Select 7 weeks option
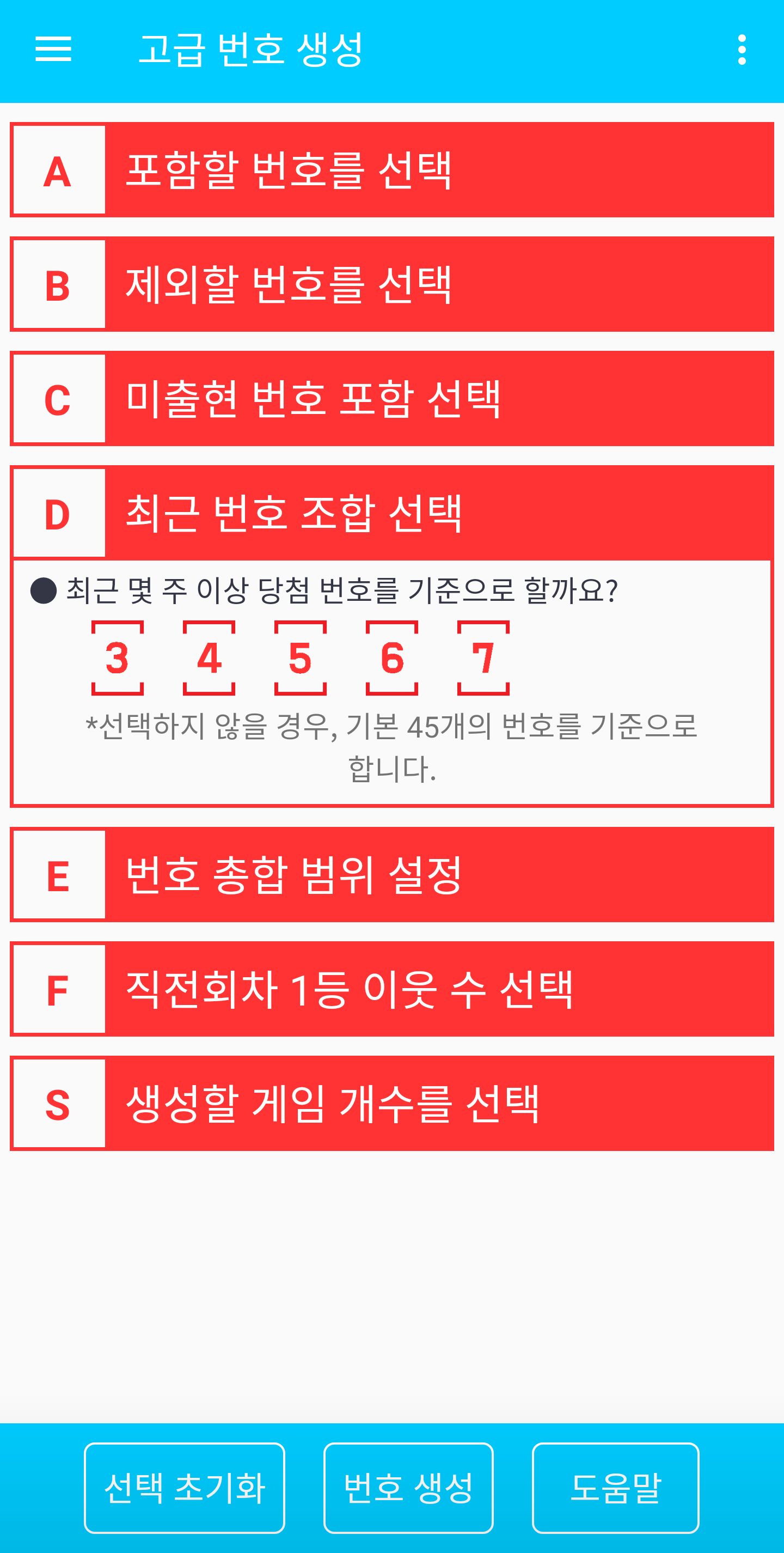This screenshot has height=1553, width=784. [x=483, y=657]
